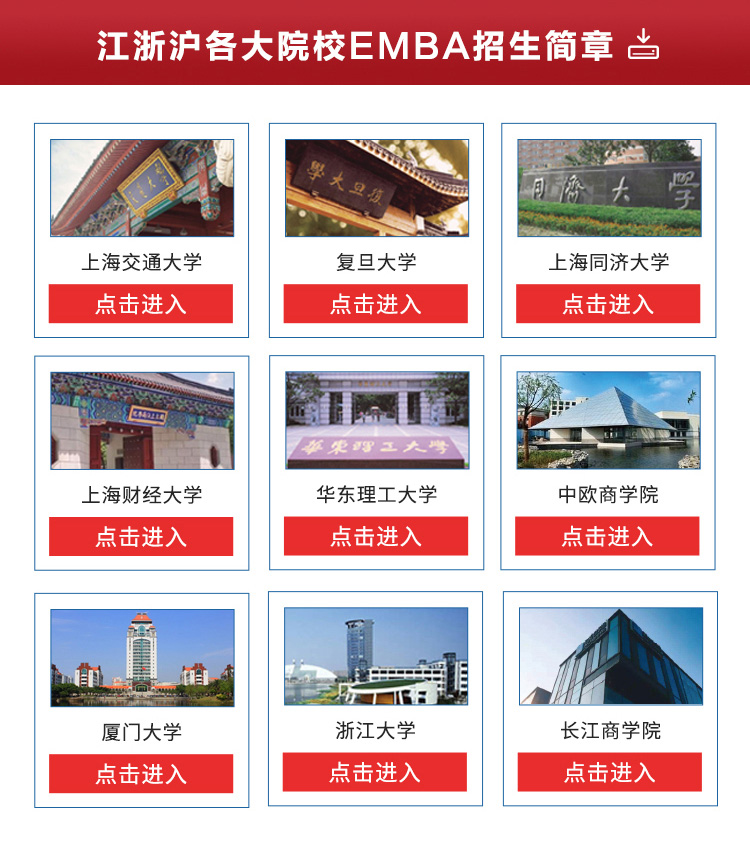The width and height of the screenshot is (750, 844).
Task: Open the 中欧商学院 building photo
Action: point(608,420)
